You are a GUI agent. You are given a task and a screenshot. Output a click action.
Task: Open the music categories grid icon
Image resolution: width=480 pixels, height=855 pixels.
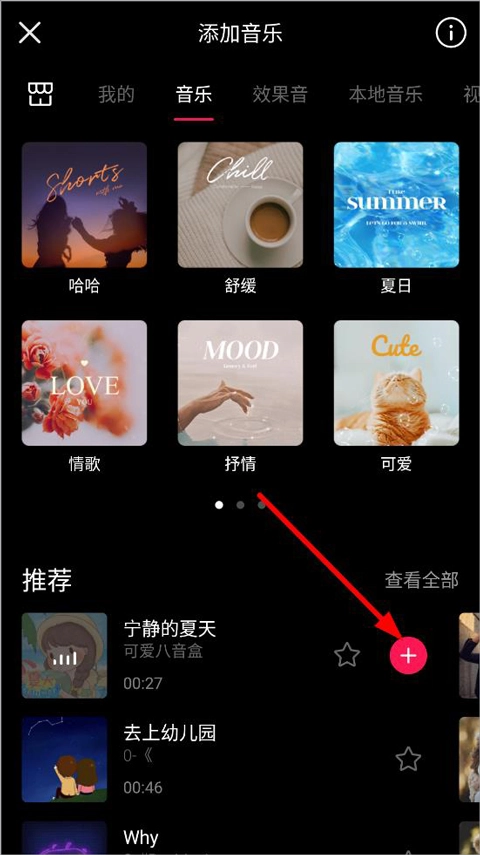click(x=40, y=94)
